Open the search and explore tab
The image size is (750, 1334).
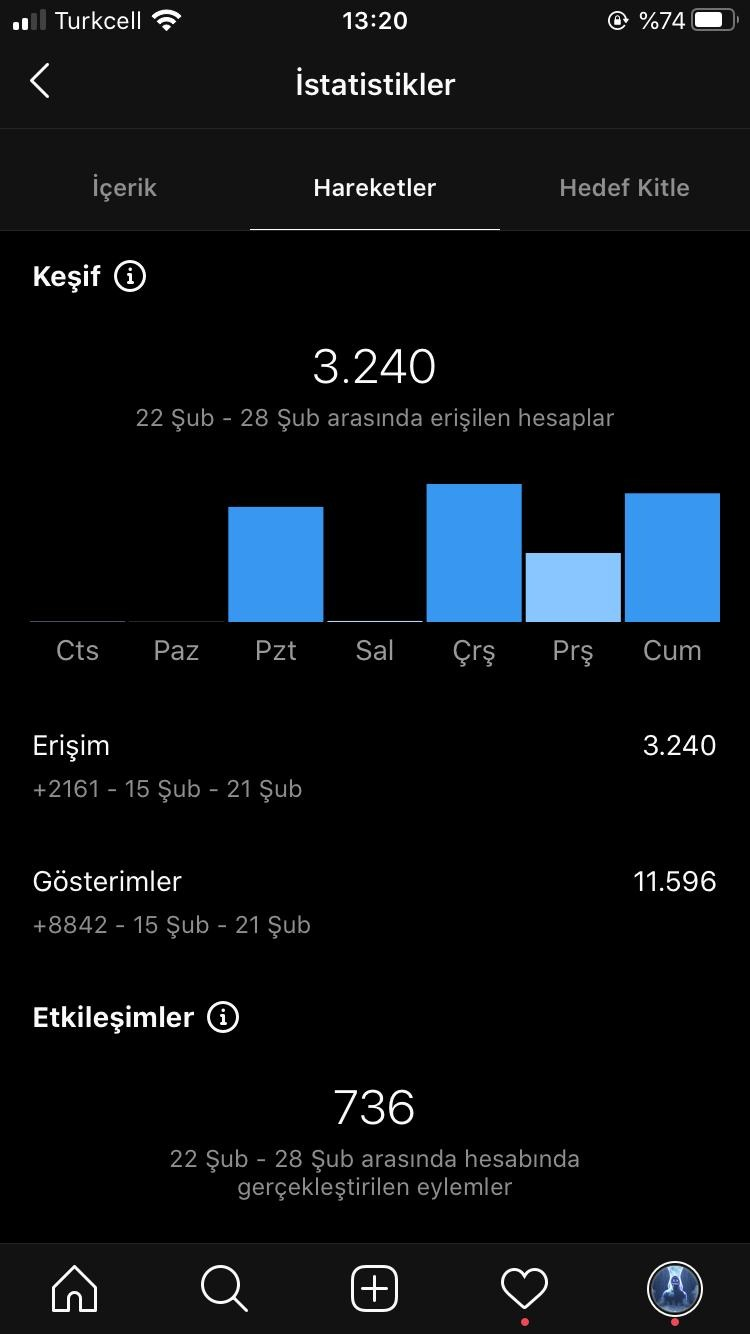pyautogui.click(x=225, y=1288)
